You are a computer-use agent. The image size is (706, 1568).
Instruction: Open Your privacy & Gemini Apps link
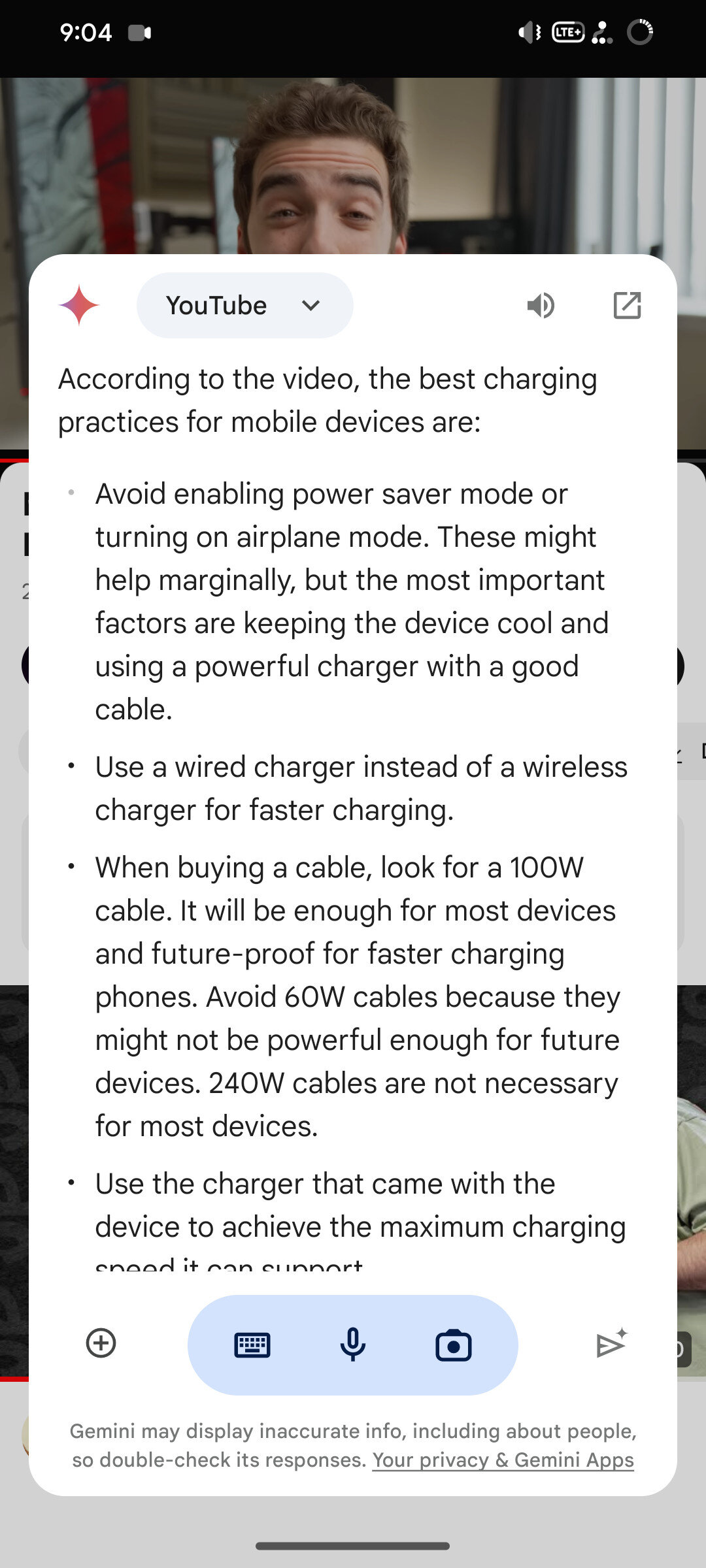point(503,1460)
